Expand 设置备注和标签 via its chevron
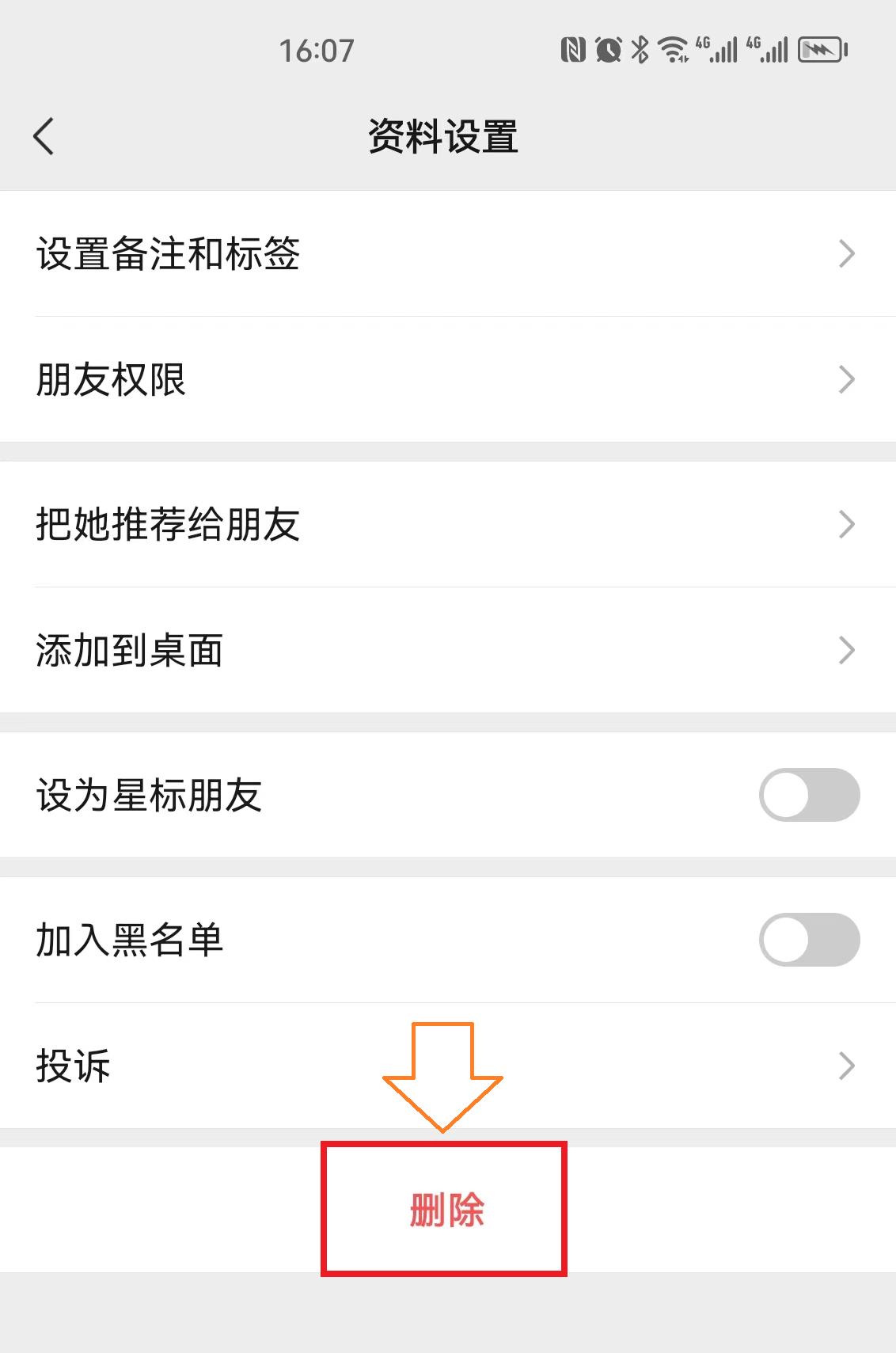 coord(848,253)
